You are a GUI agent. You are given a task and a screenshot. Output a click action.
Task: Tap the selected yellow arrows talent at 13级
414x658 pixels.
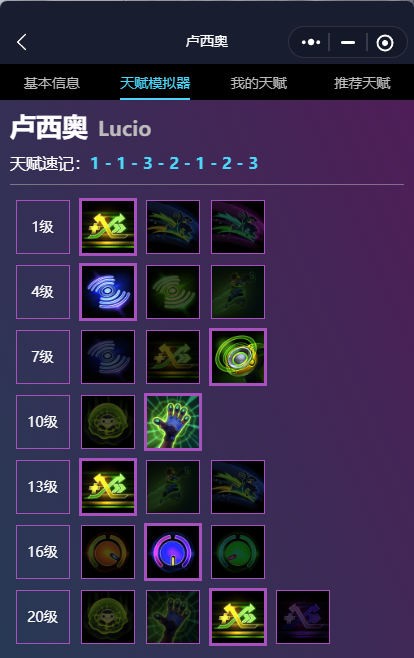[108, 487]
